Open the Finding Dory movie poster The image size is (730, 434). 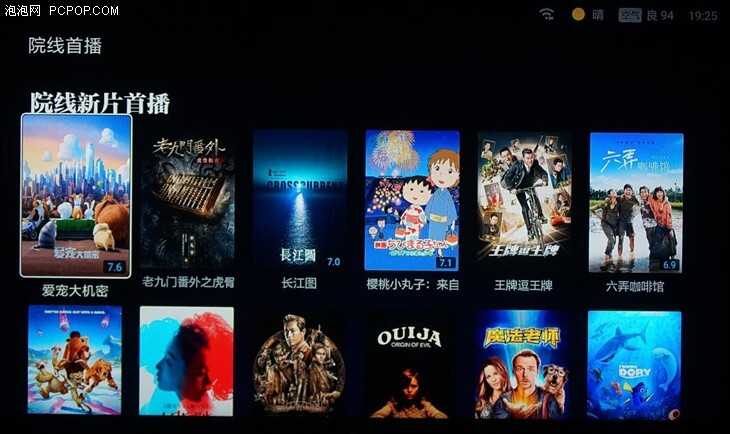634,364
